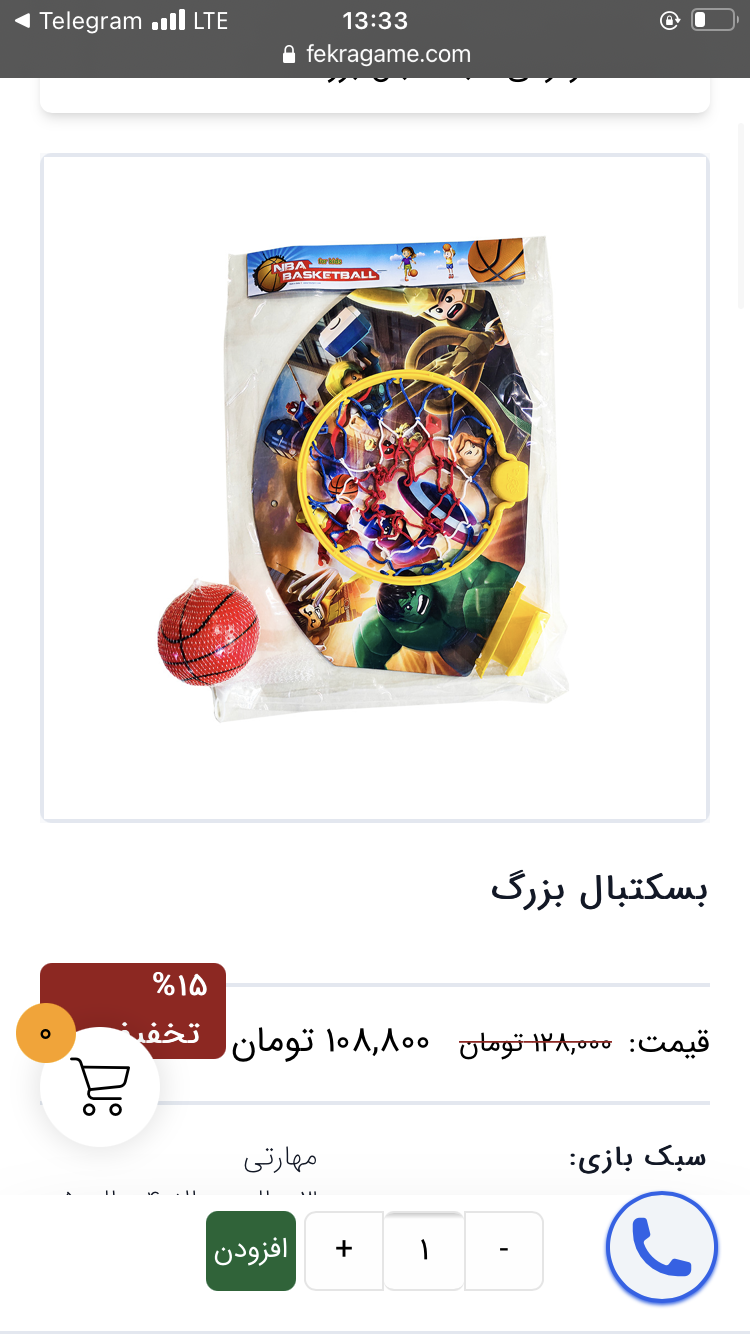Screen dimensions: 750x1334
Task: Decrease quantity with the minus button
Action: [x=504, y=1250]
